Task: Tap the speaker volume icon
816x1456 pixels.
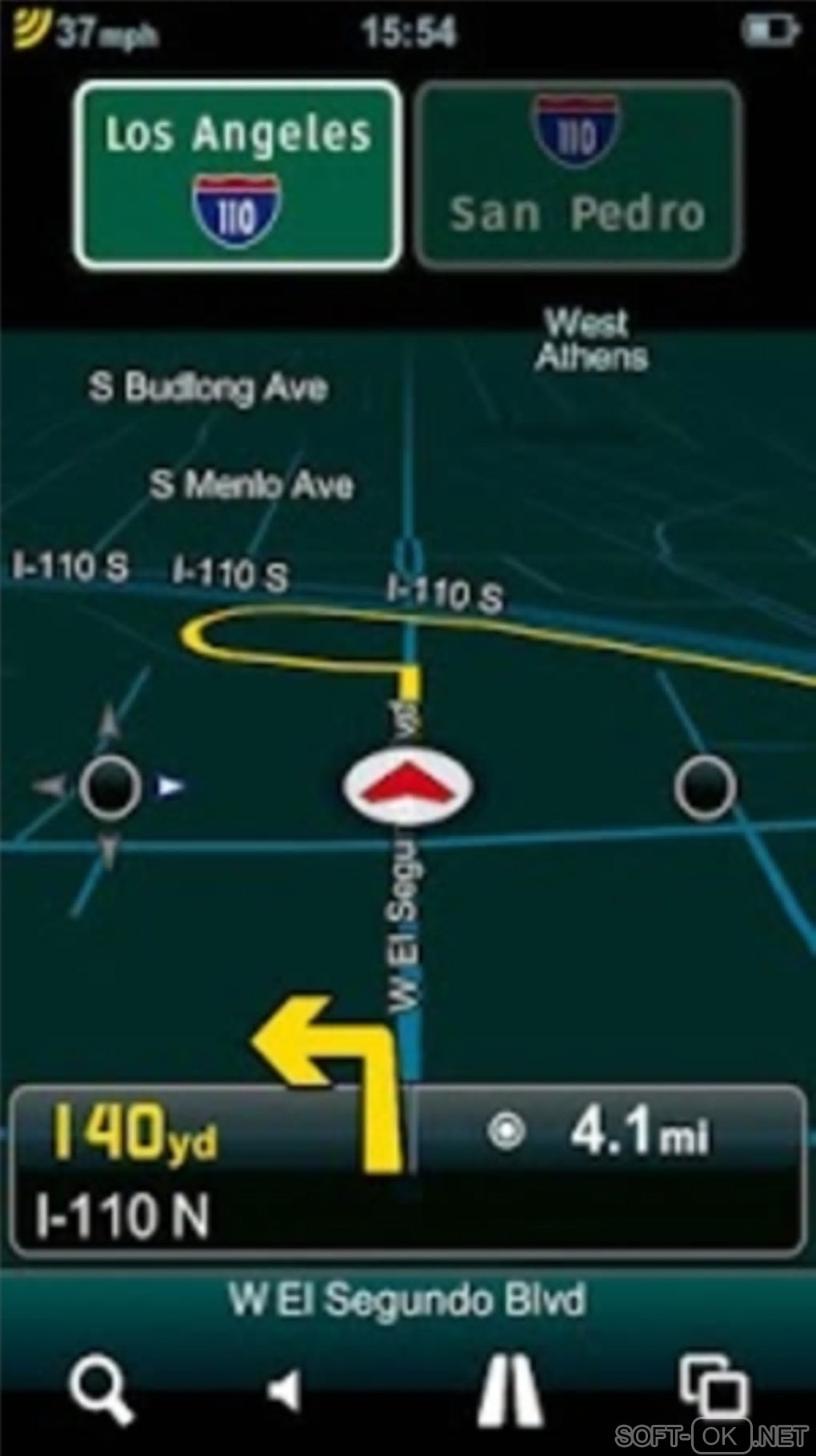Action: coord(286,1390)
